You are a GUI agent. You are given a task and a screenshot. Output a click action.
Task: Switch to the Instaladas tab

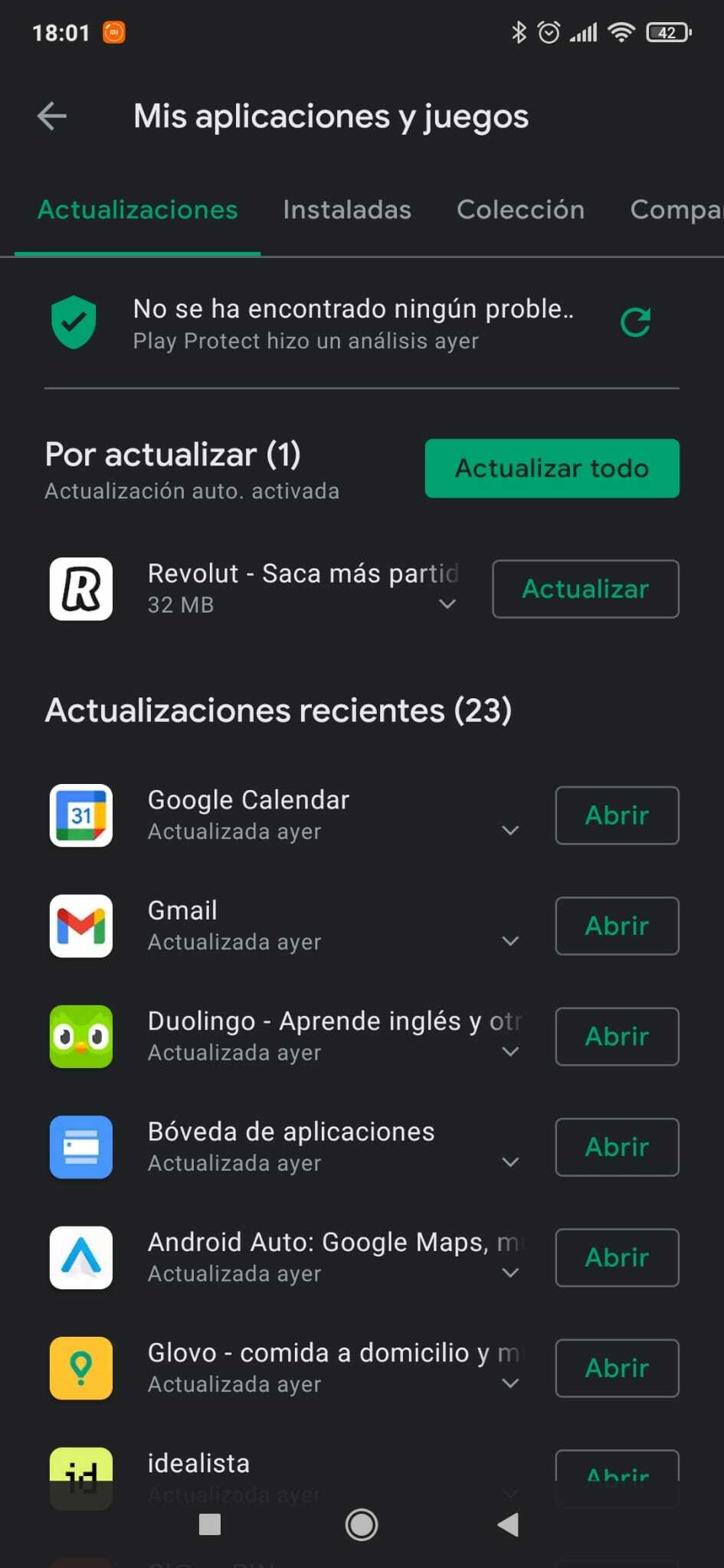(347, 210)
